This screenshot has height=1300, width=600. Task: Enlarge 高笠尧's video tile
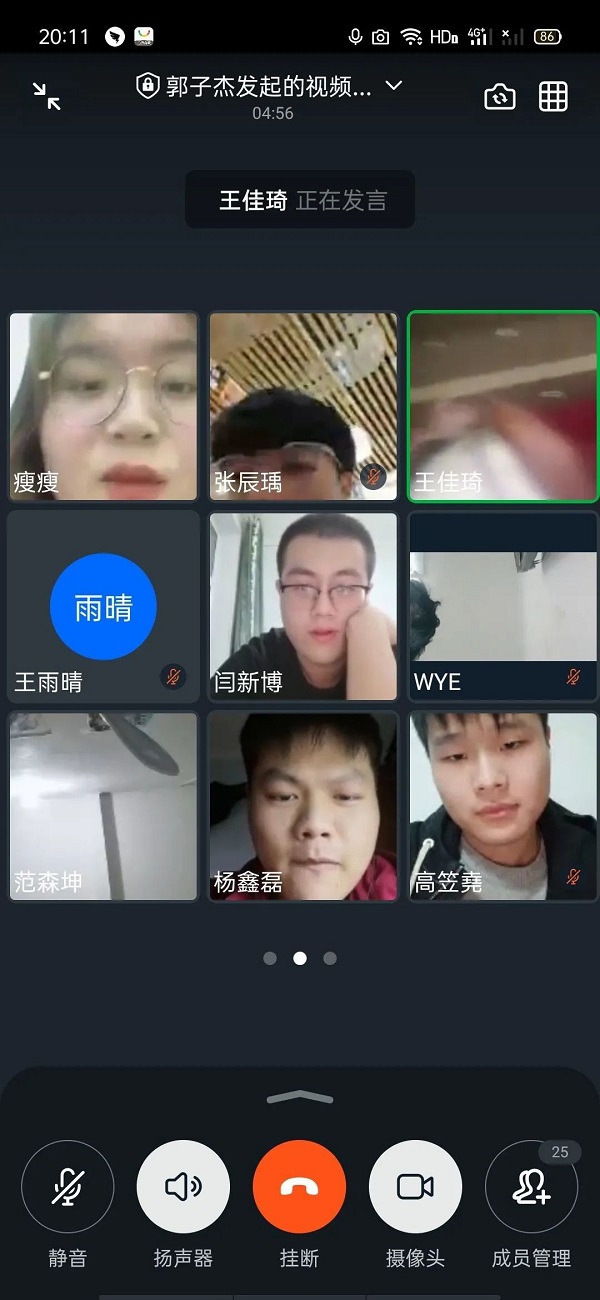(503, 806)
